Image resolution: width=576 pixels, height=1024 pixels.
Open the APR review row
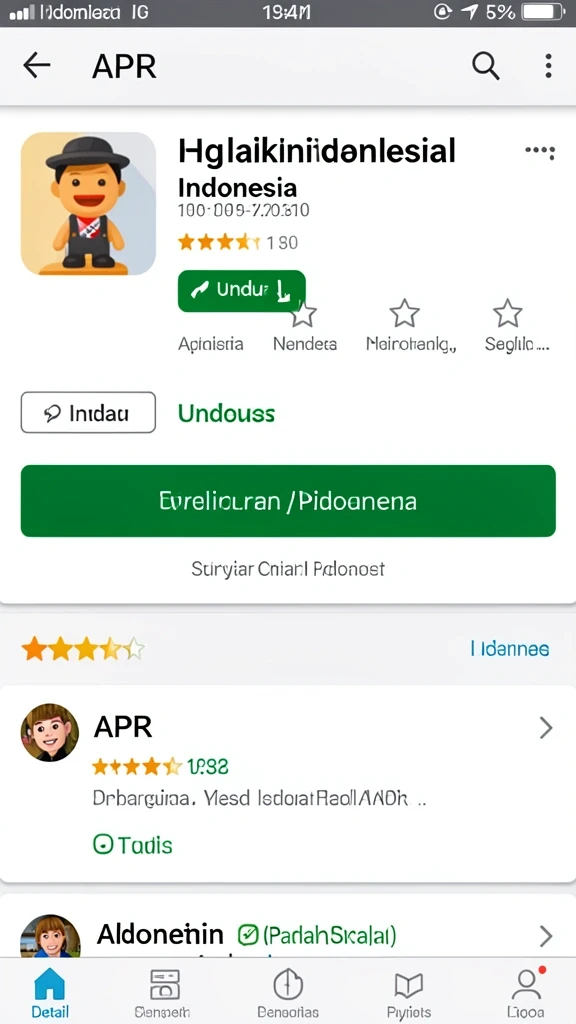coord(288,784)
